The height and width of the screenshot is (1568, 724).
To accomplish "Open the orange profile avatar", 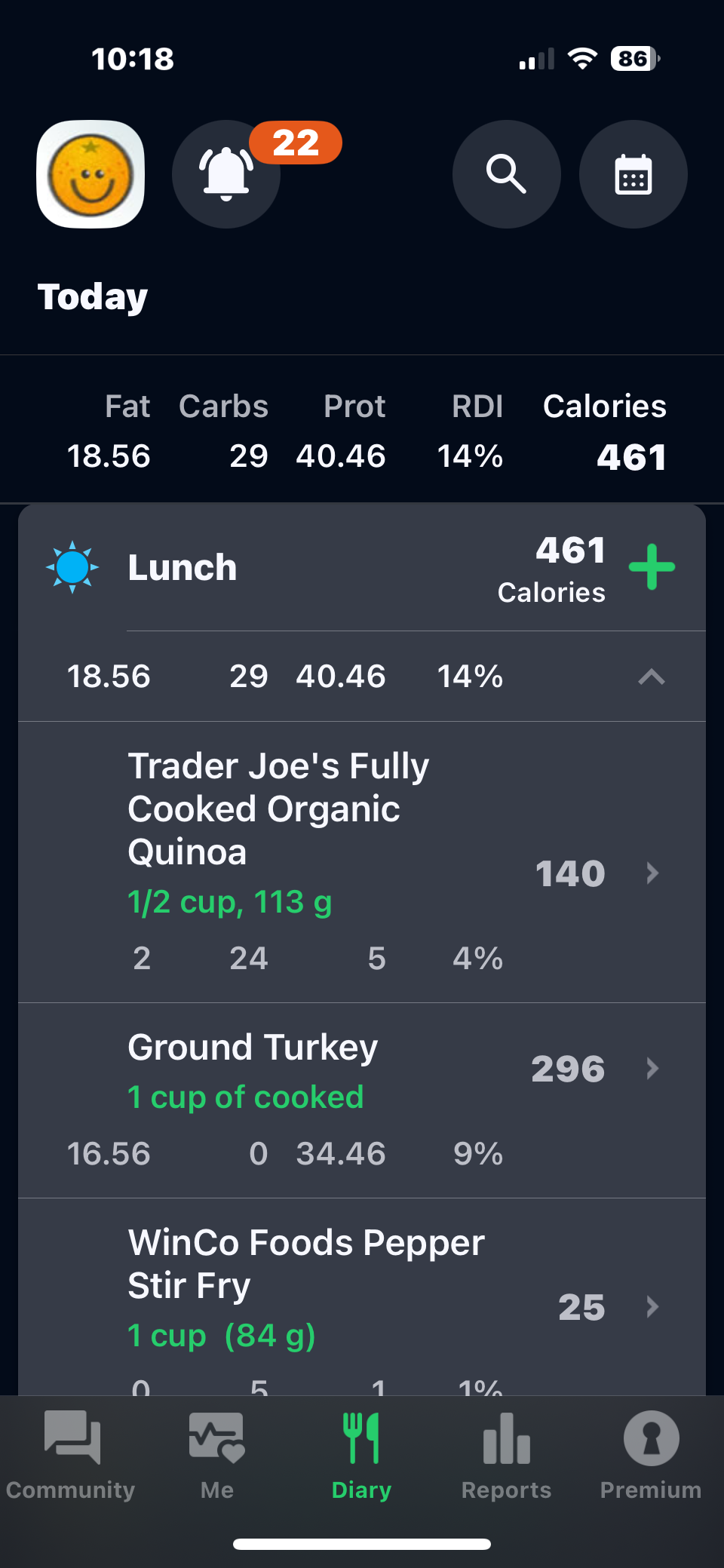I will (90, 174).
